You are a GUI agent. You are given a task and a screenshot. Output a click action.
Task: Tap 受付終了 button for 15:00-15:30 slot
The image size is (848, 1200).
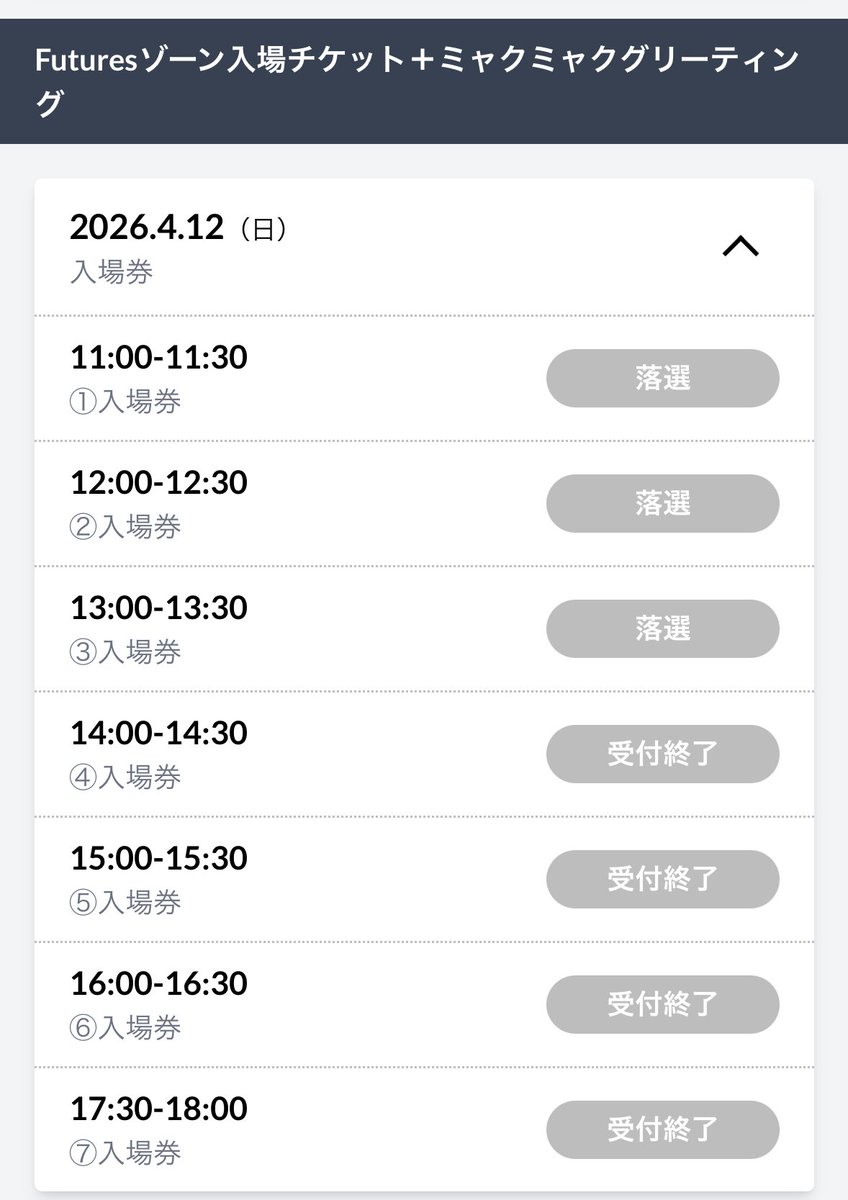click(x=662, y=879)
